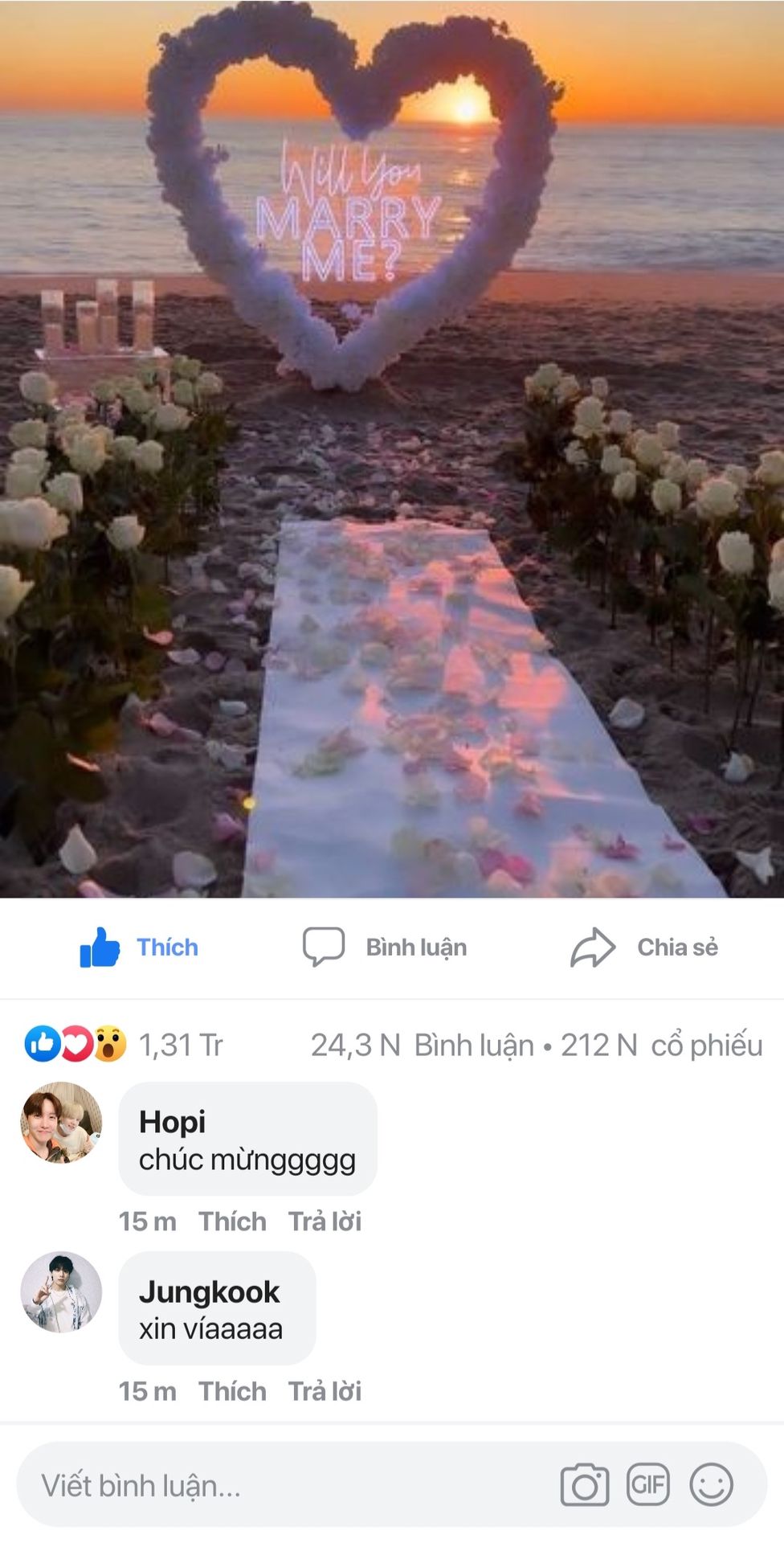The image size is (784, 1543).
Task: Open Jungkook's profile picture
Action: (61, 1291)
